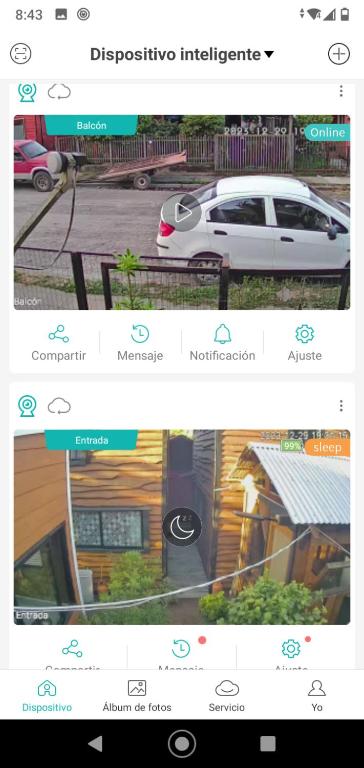Switch to Álbum de fotos tab
This screenshot has height=768, width=364.
click(x=137, y=696)
